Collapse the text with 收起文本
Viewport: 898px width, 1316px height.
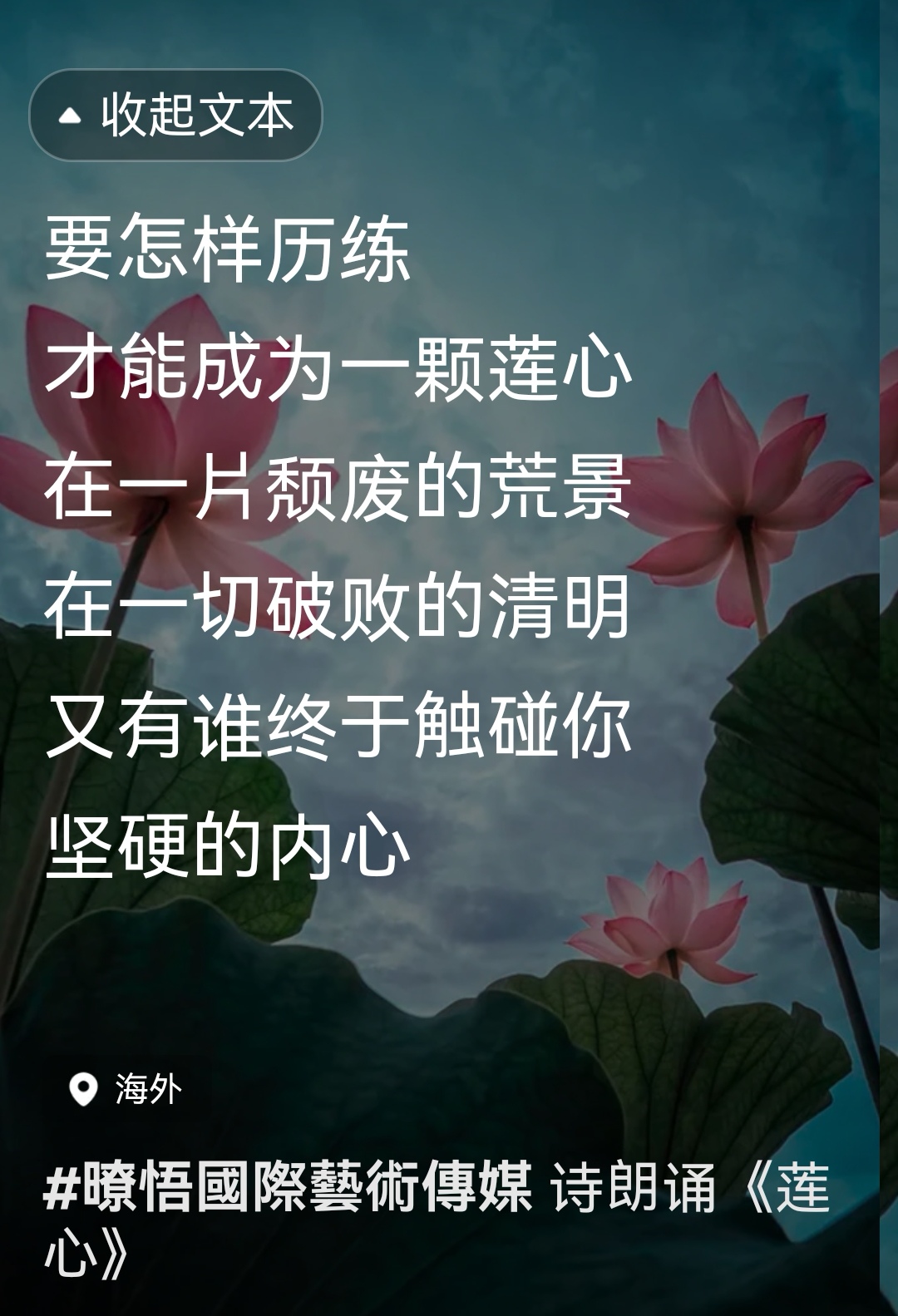coord(175,115)
